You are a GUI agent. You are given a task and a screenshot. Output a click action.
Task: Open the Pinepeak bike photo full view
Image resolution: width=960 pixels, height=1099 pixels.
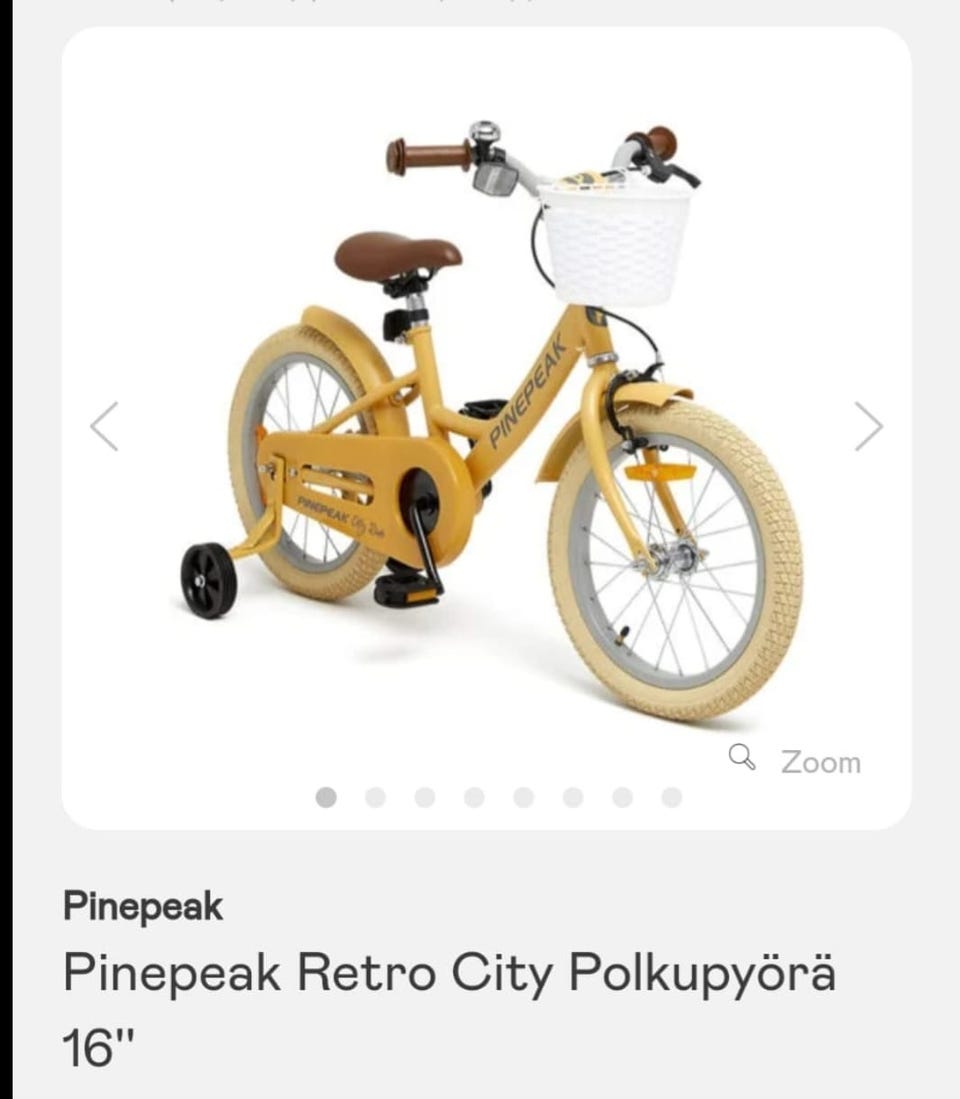coord(490,420)
